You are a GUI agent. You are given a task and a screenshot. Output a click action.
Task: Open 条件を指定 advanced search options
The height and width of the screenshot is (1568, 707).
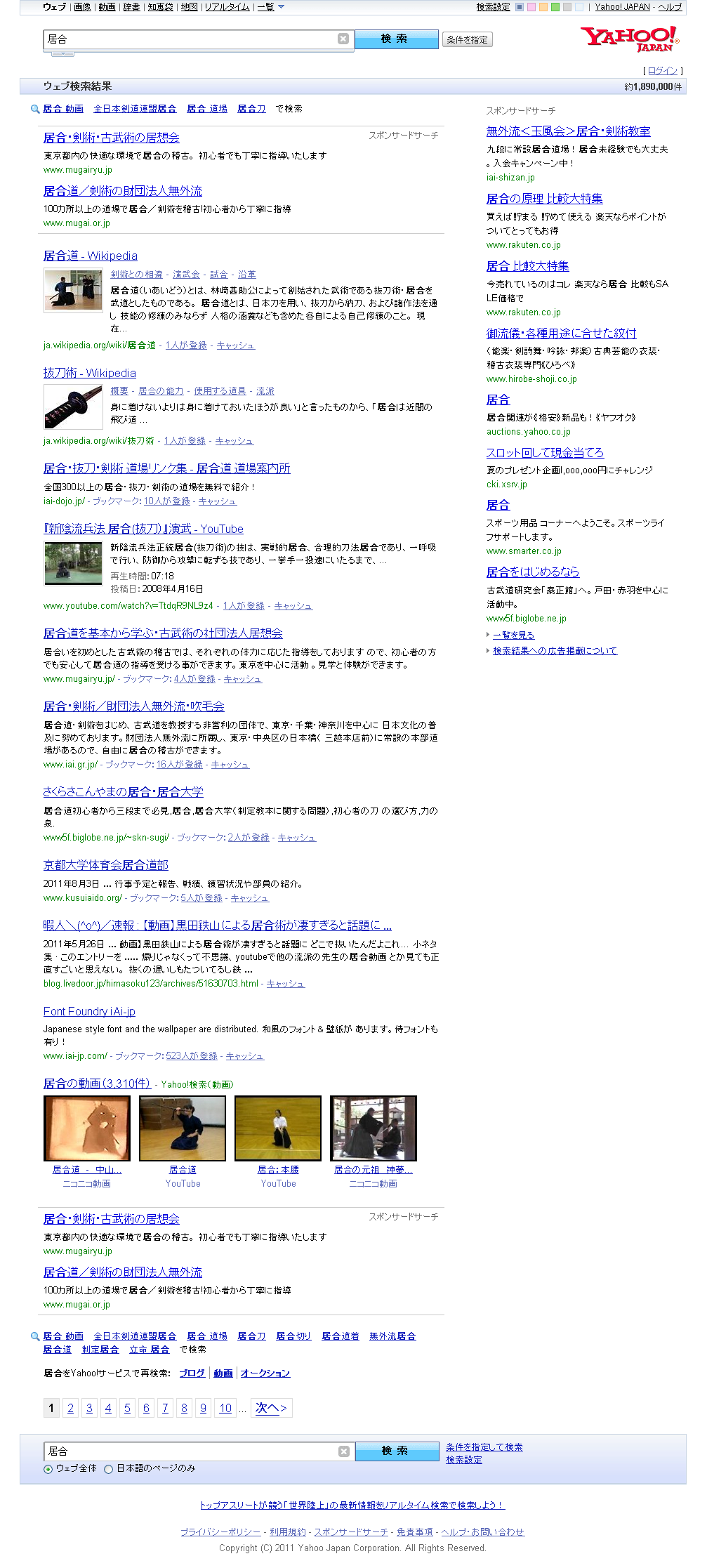pyautogui.click(x=467, y=40)
